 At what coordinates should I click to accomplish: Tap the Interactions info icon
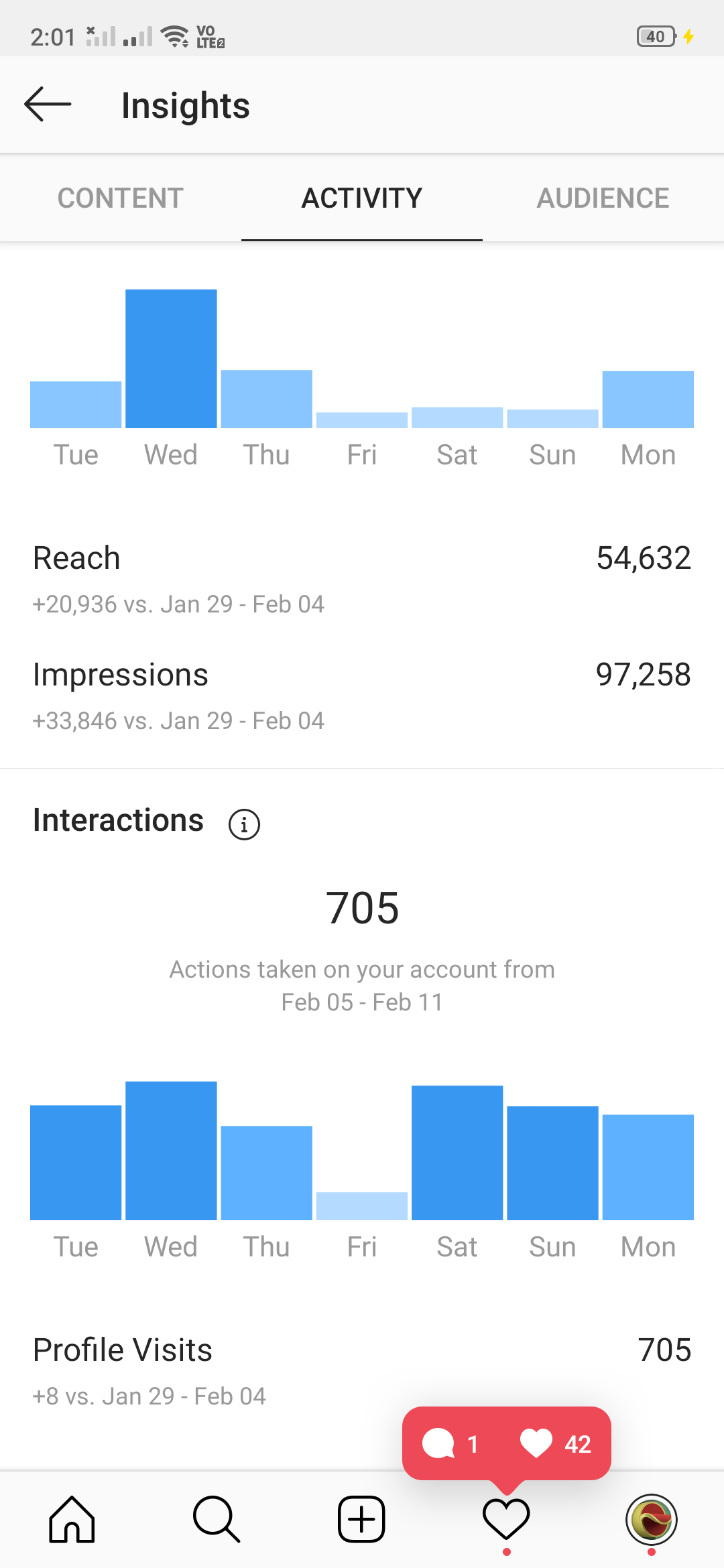244,824
